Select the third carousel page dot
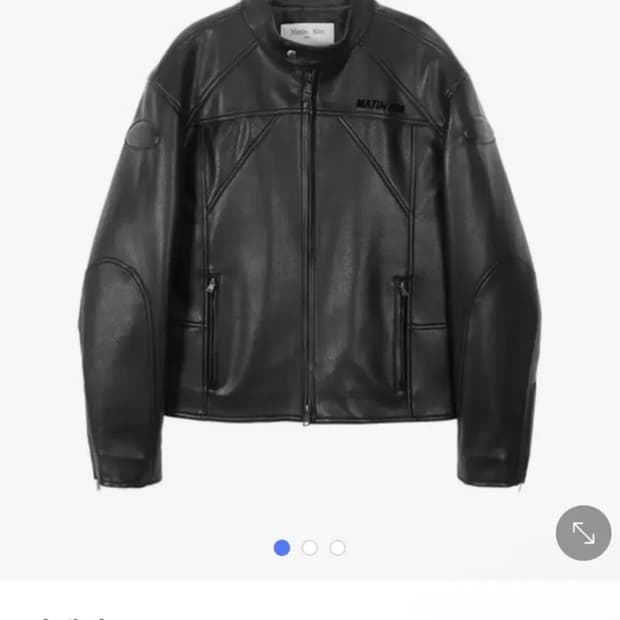 [x=338, y=548]
